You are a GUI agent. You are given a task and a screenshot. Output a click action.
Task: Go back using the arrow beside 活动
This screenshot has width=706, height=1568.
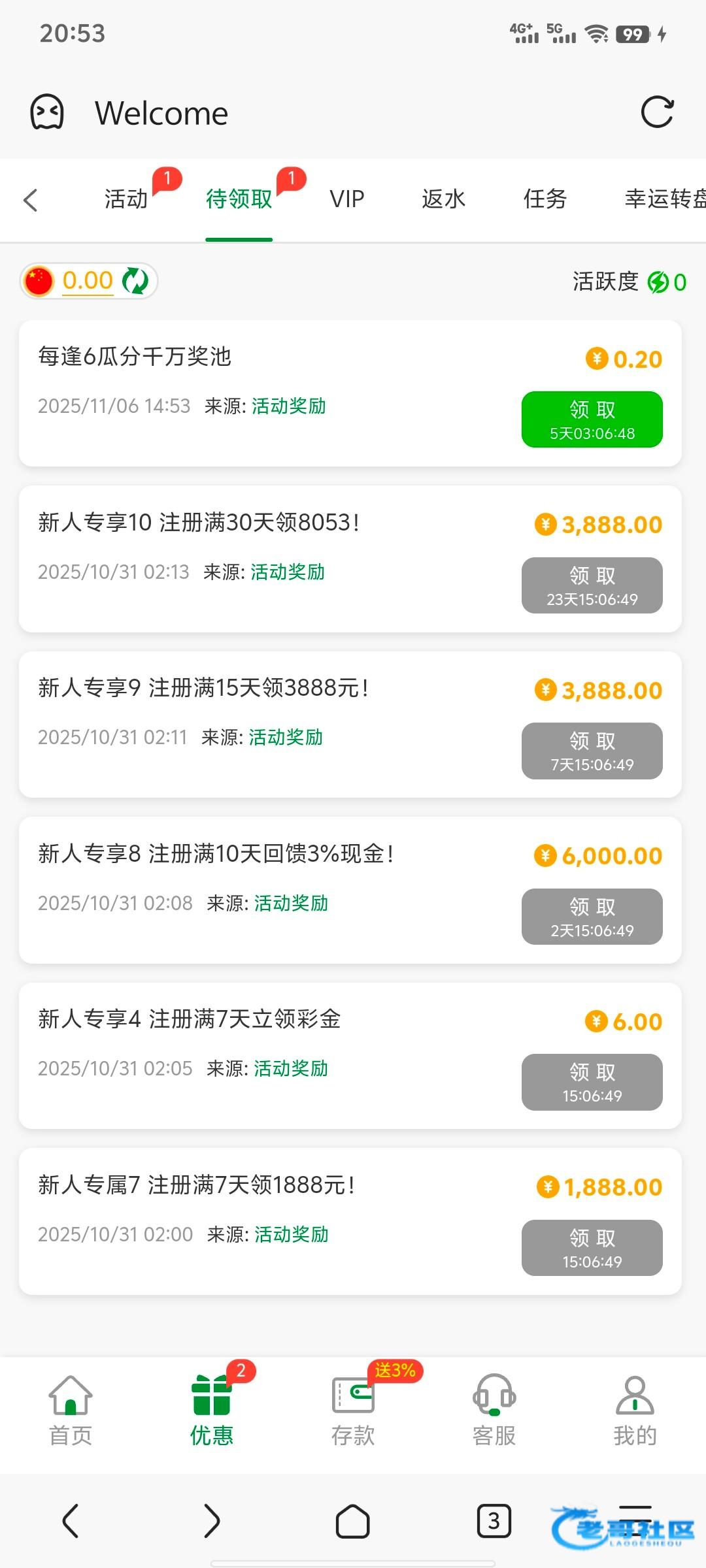click(x=31, y=200)
